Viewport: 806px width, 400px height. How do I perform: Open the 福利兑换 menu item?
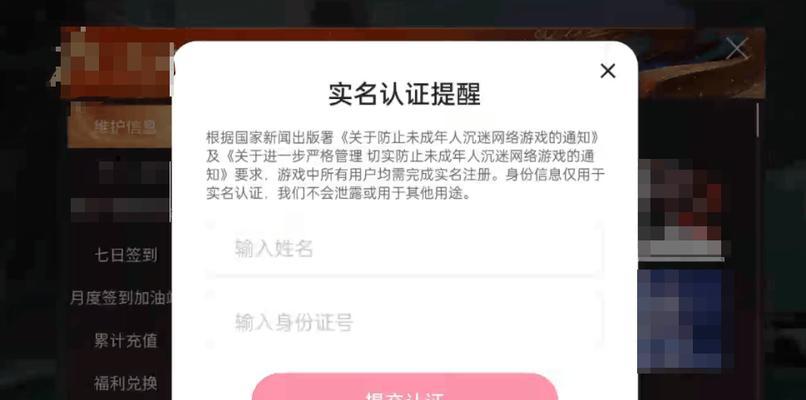coord(126,383)
